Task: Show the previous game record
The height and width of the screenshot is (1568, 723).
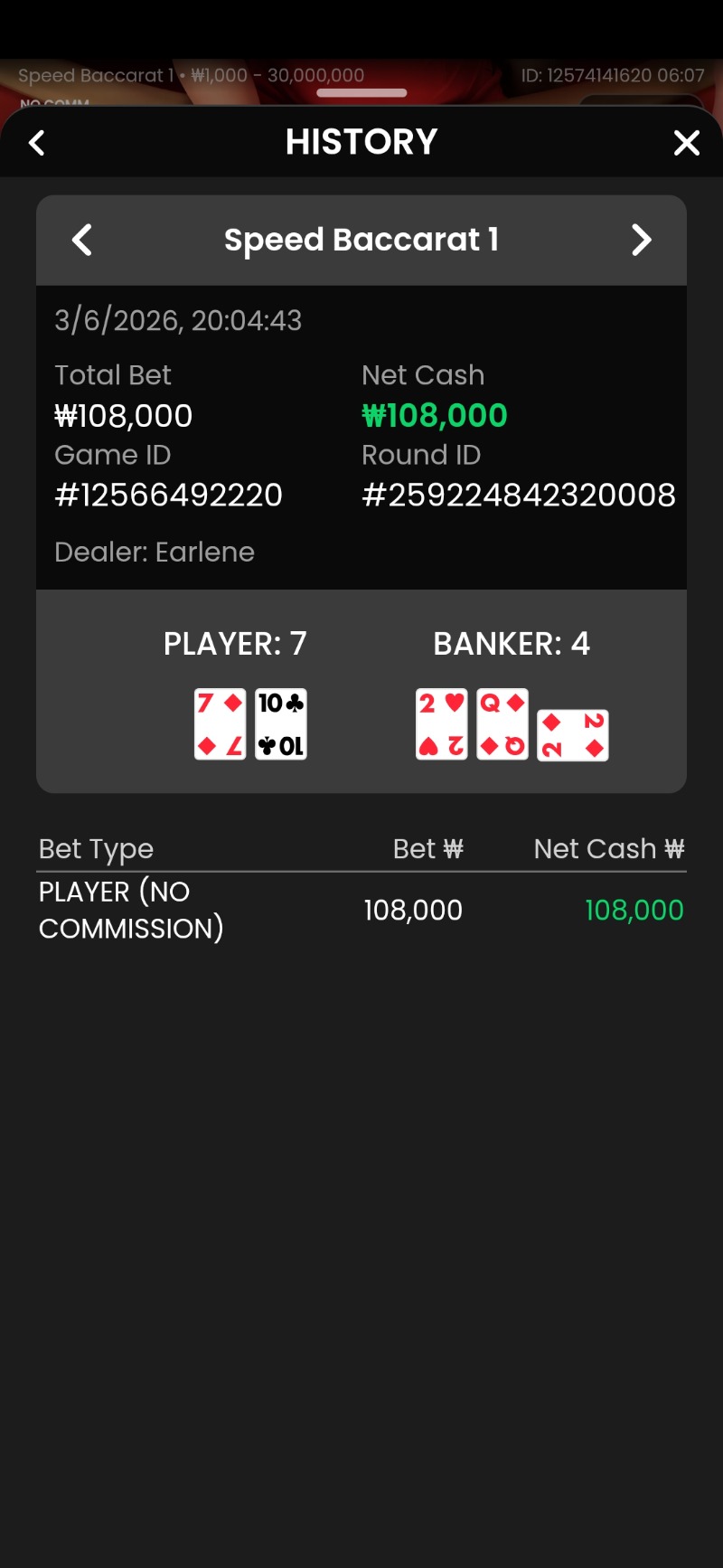Action: point(82,241)
